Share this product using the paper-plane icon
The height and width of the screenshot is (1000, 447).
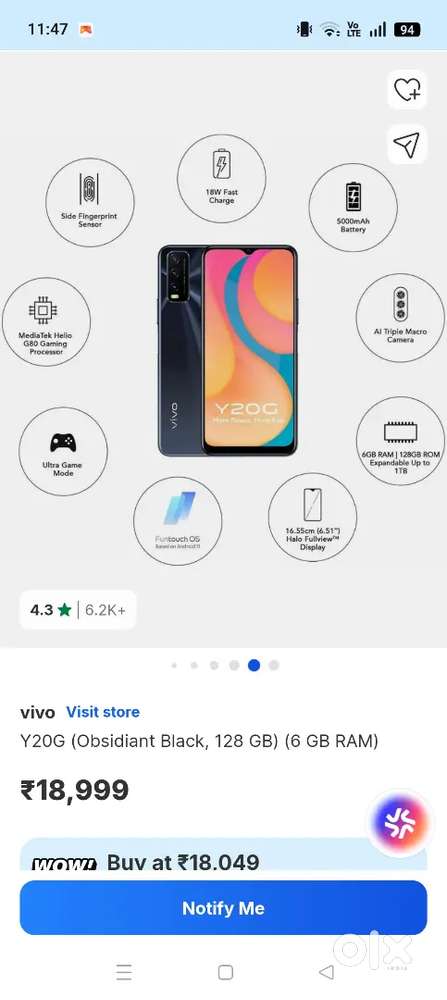[x=407, y=145]
